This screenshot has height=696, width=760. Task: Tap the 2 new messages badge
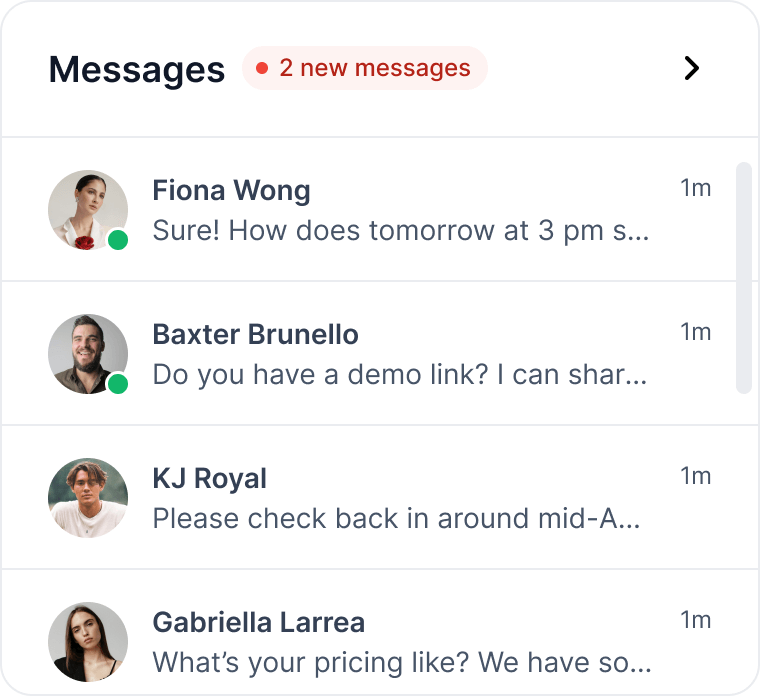365,68
